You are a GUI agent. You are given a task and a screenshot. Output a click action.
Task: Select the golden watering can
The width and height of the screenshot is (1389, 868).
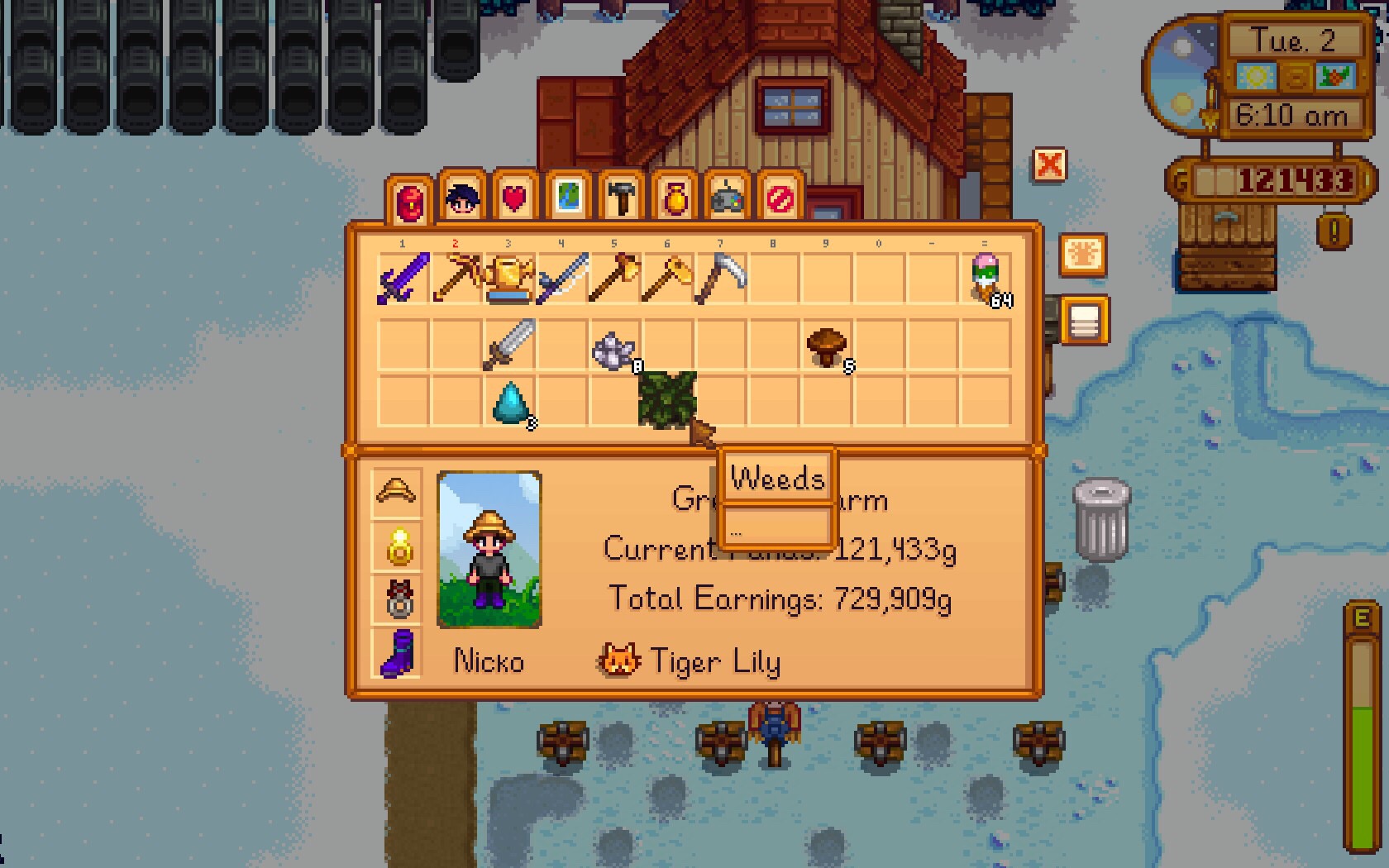508,278
